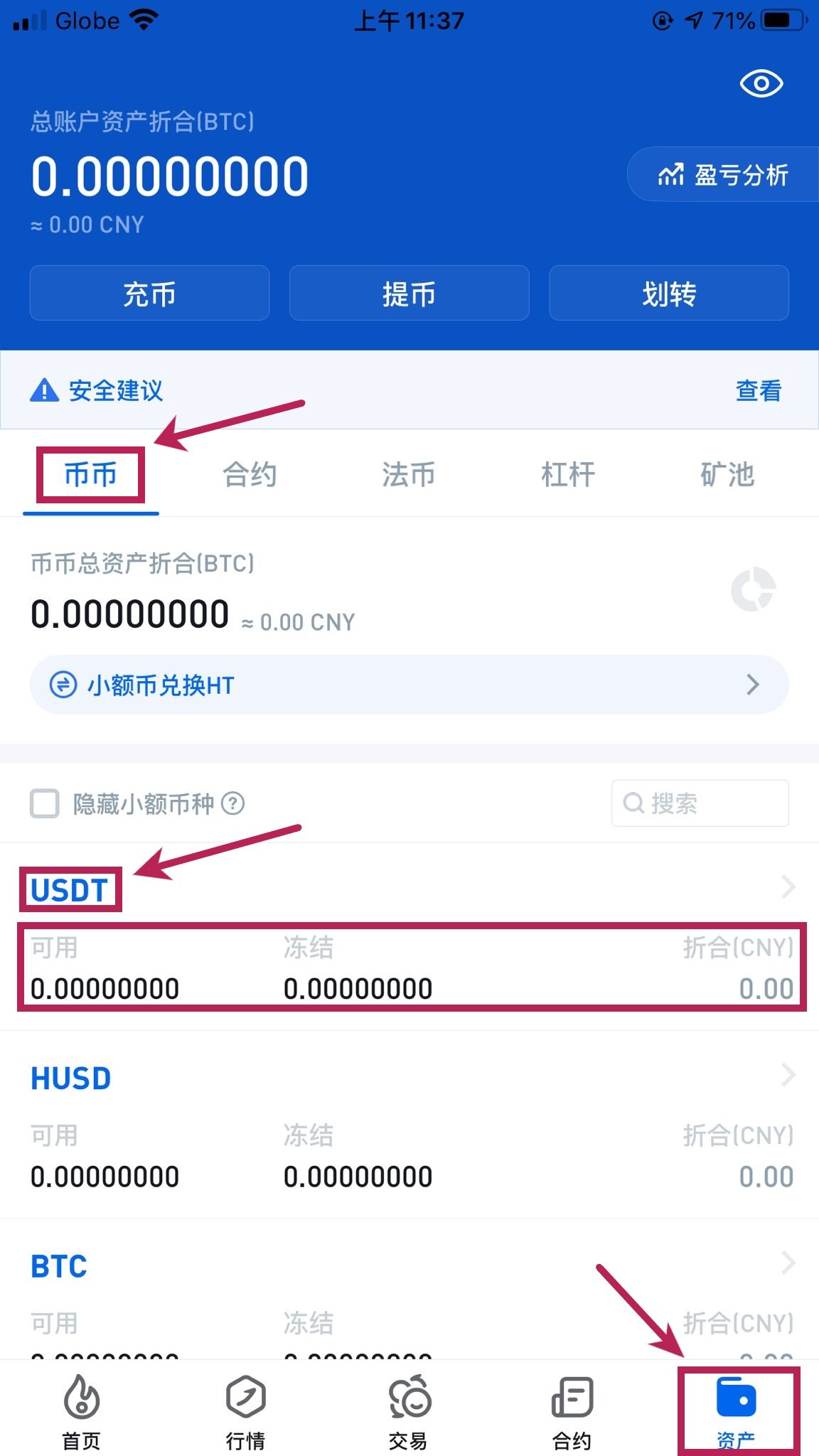
Task: Open USDT asset details
Action: coord(70,889)
